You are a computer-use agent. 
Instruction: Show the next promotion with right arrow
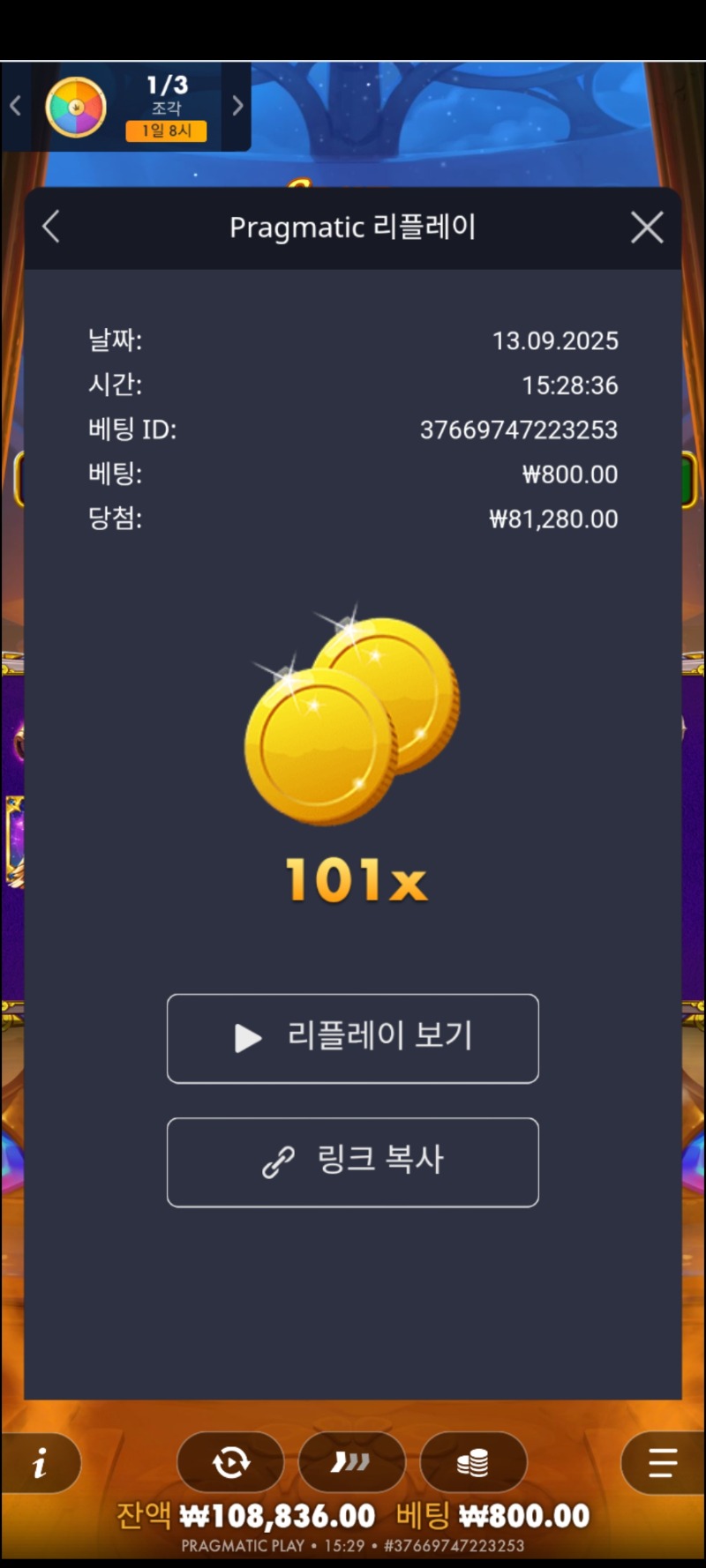point(237,107)
